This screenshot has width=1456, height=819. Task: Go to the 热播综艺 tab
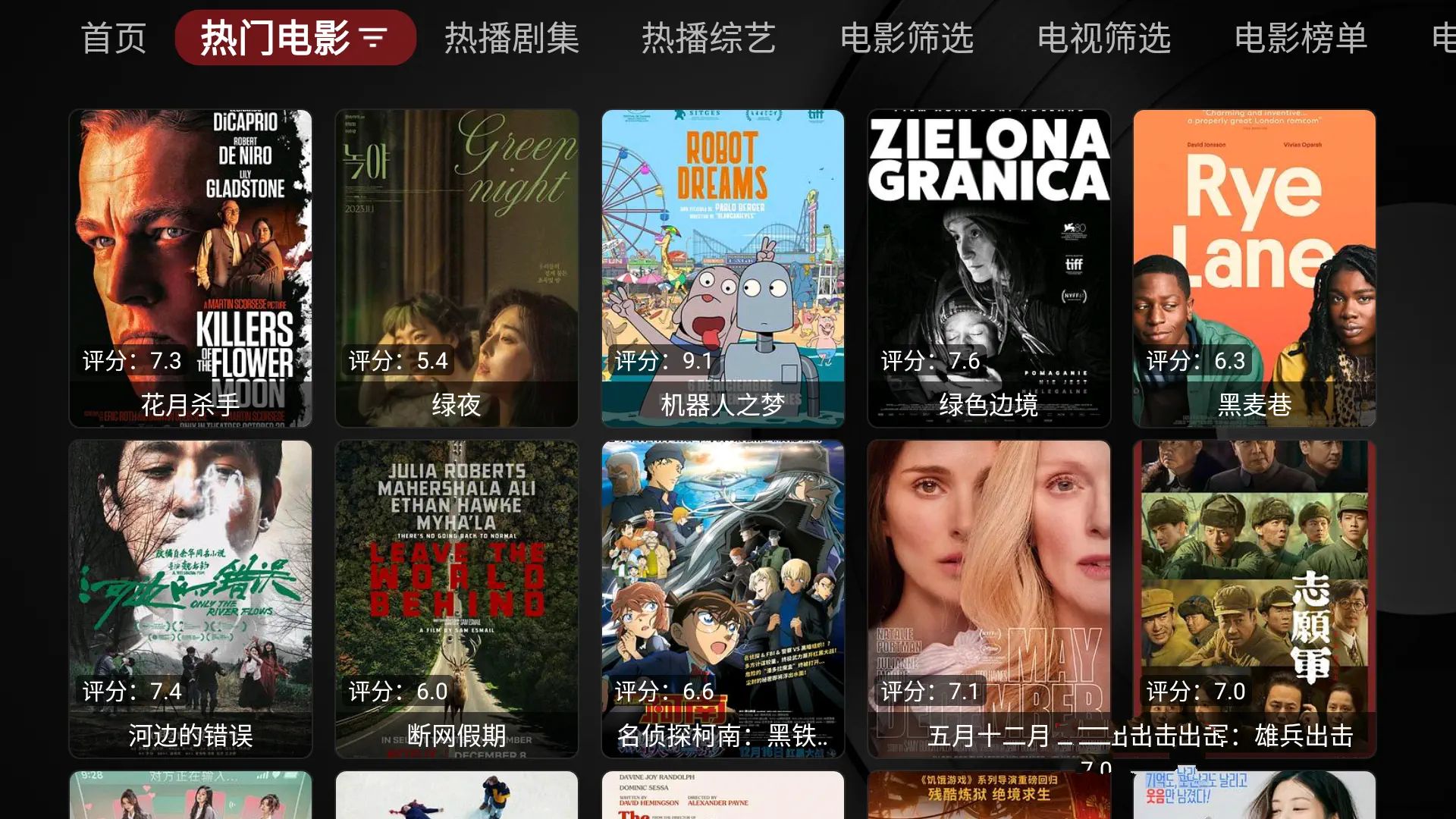709,38
